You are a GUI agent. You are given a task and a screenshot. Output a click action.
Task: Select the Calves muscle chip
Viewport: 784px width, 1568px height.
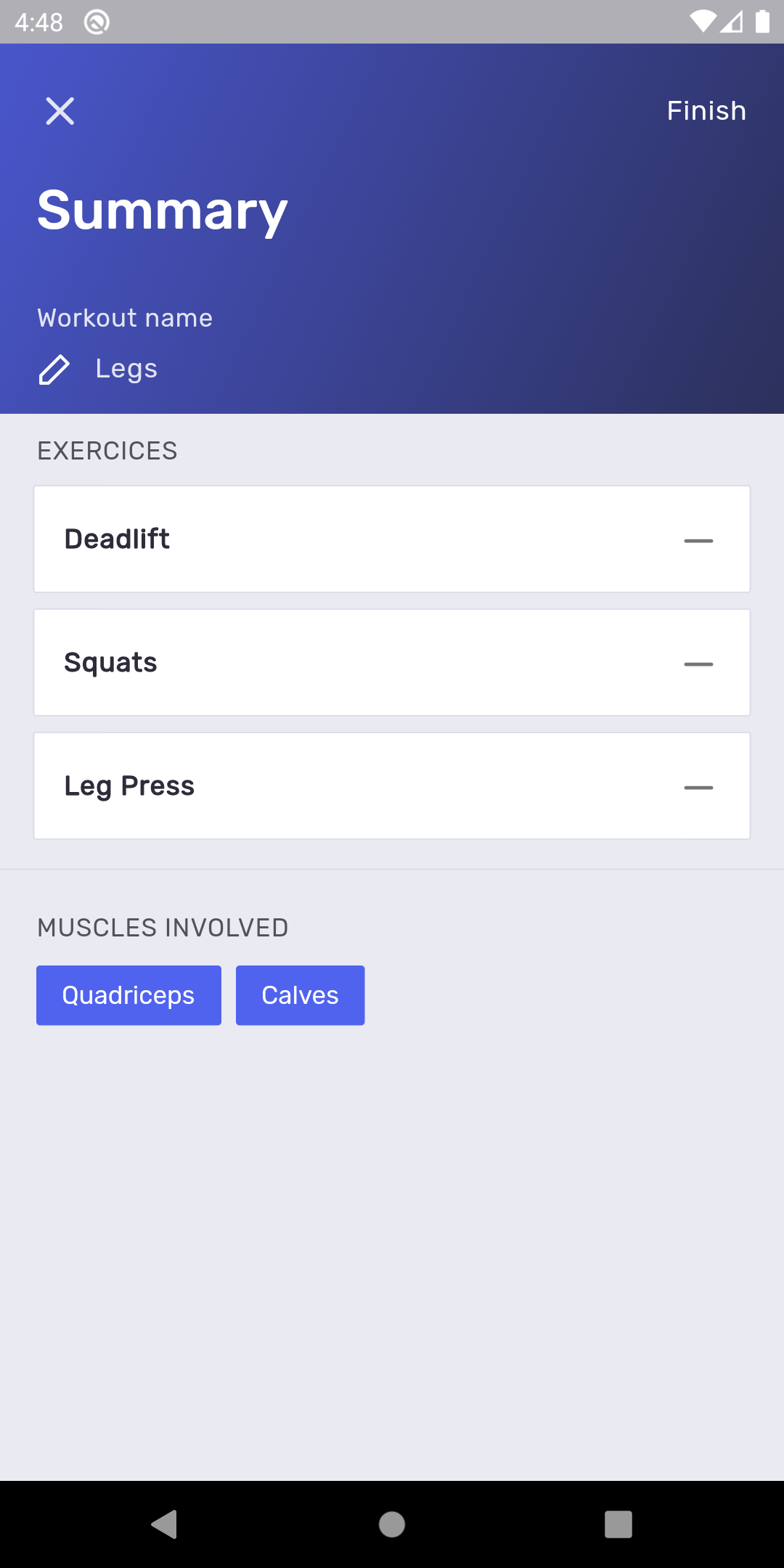(300, 995)
